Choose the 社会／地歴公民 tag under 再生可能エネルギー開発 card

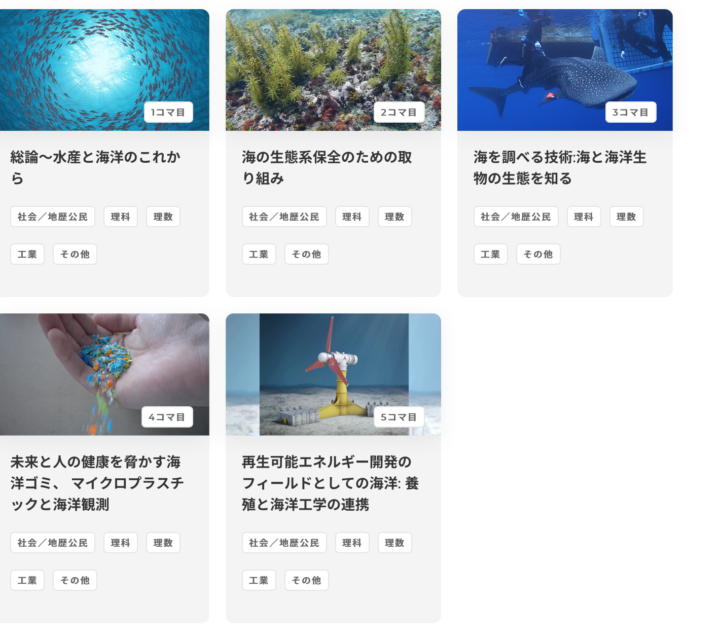coord(284,543)
